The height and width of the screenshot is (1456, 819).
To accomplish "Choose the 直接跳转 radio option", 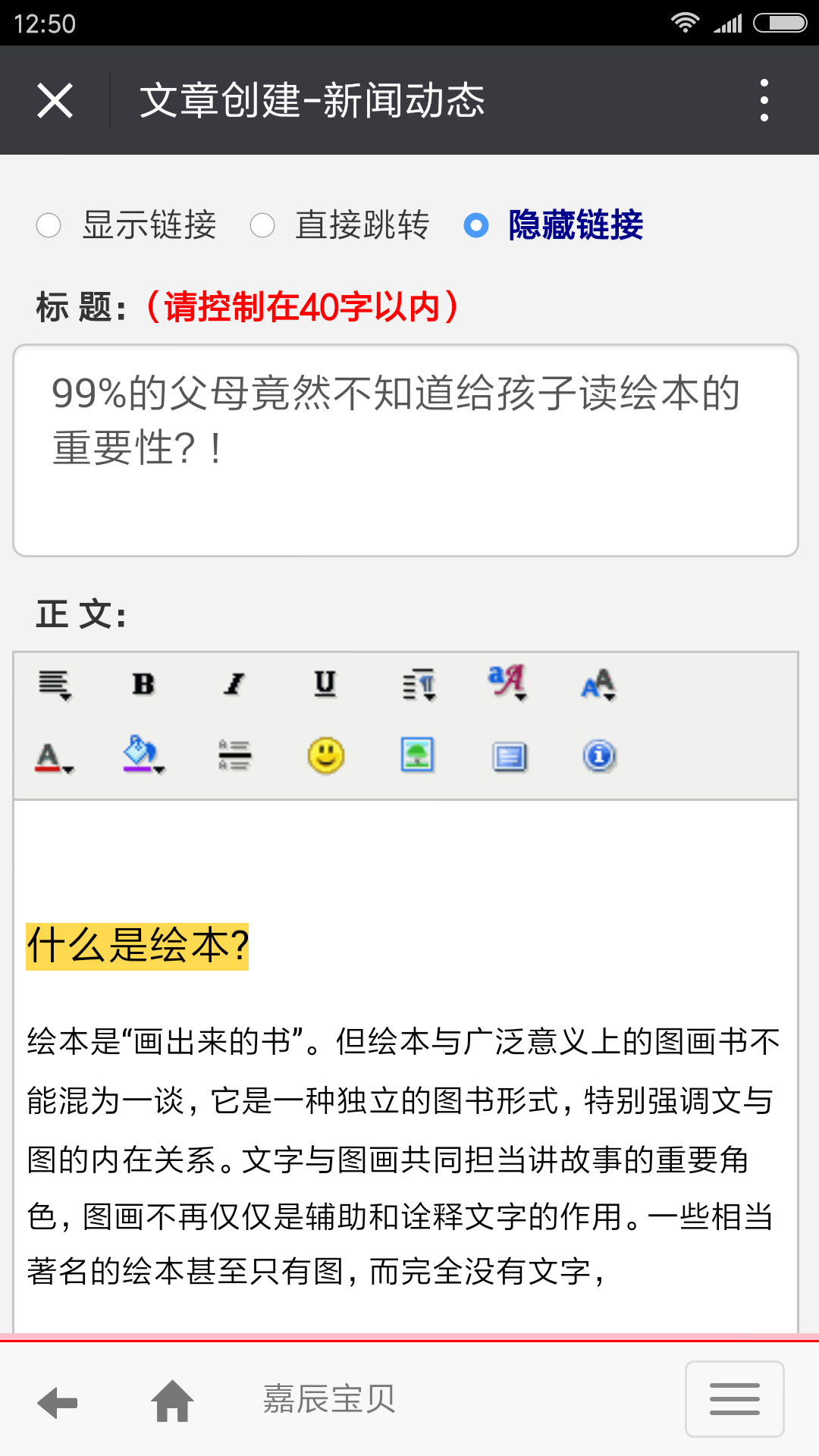I will [x=262, y=225].
